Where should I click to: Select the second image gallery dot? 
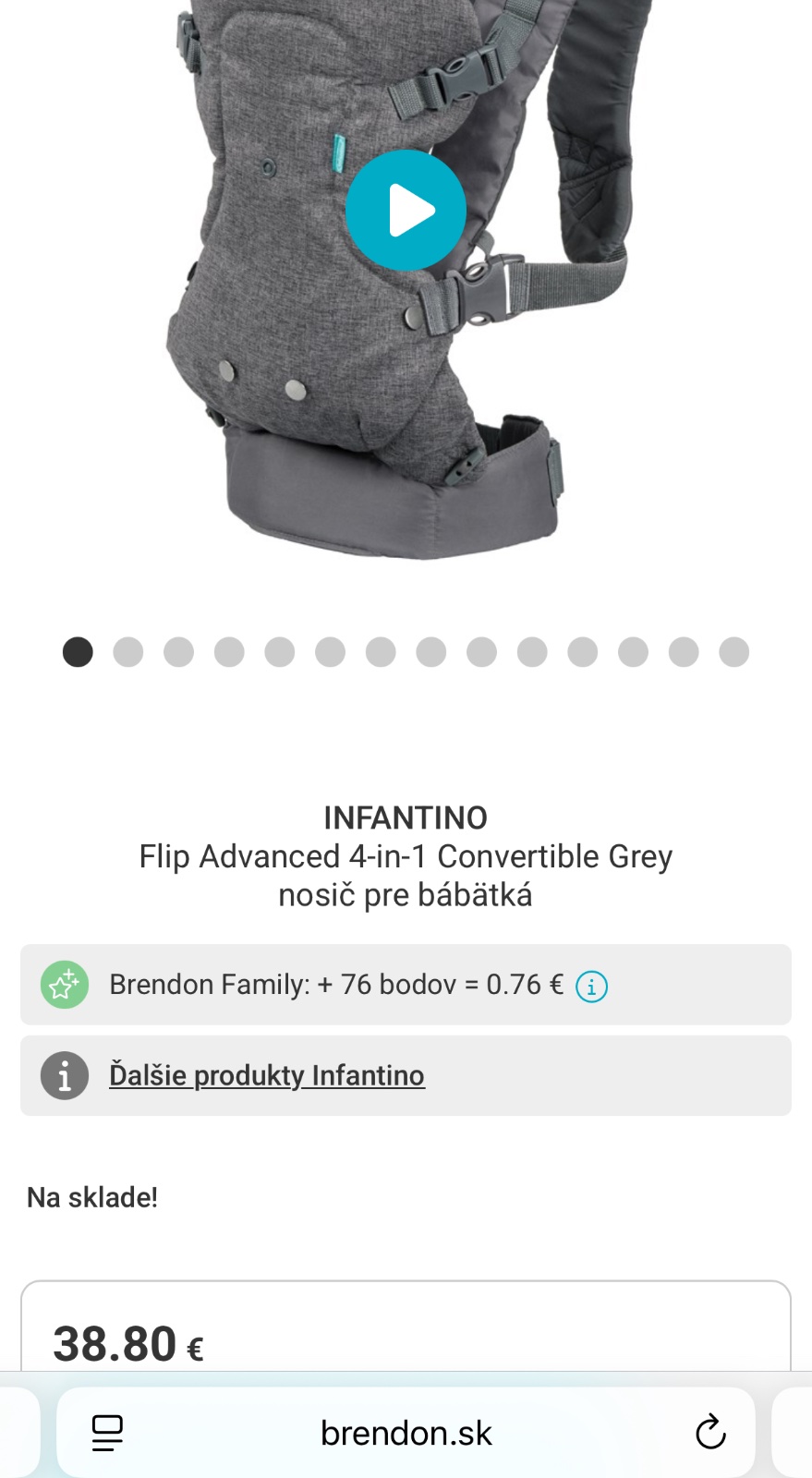point(128,652)
